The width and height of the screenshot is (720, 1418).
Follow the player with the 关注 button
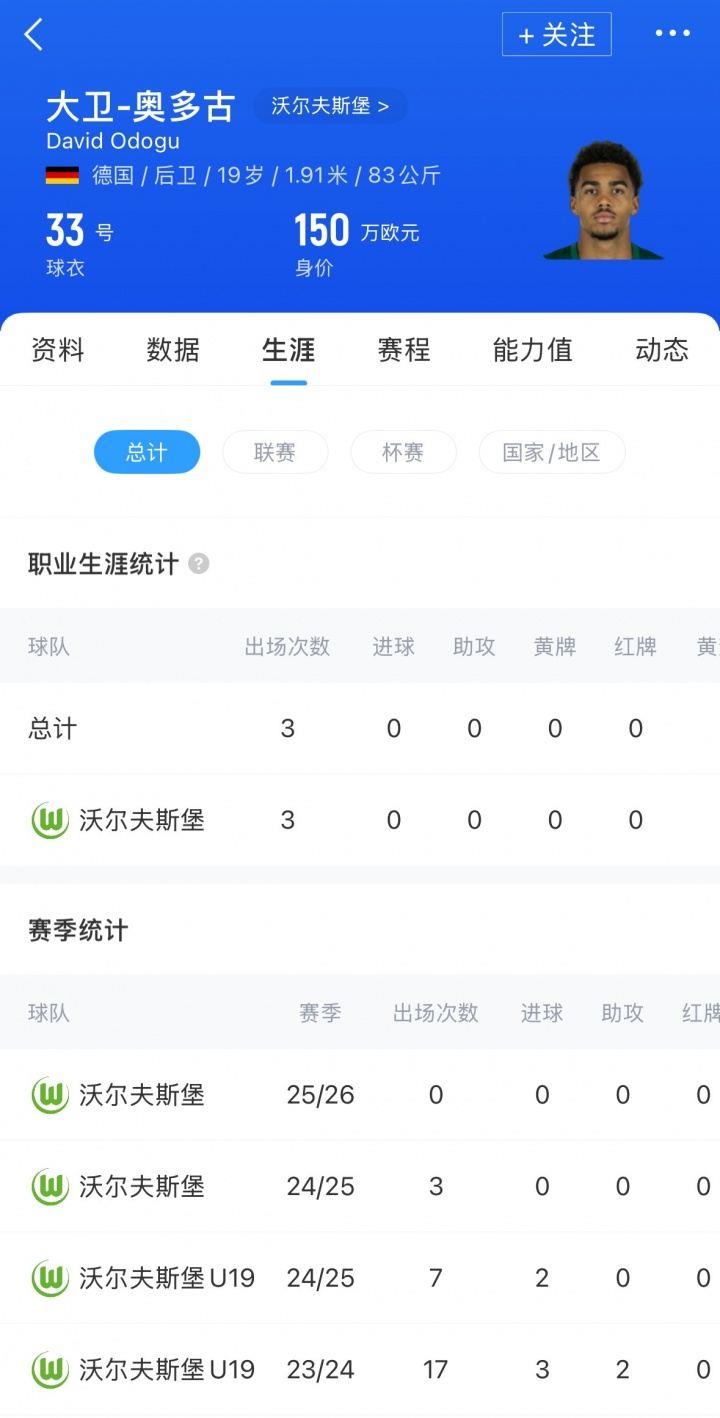click(556, 35)
